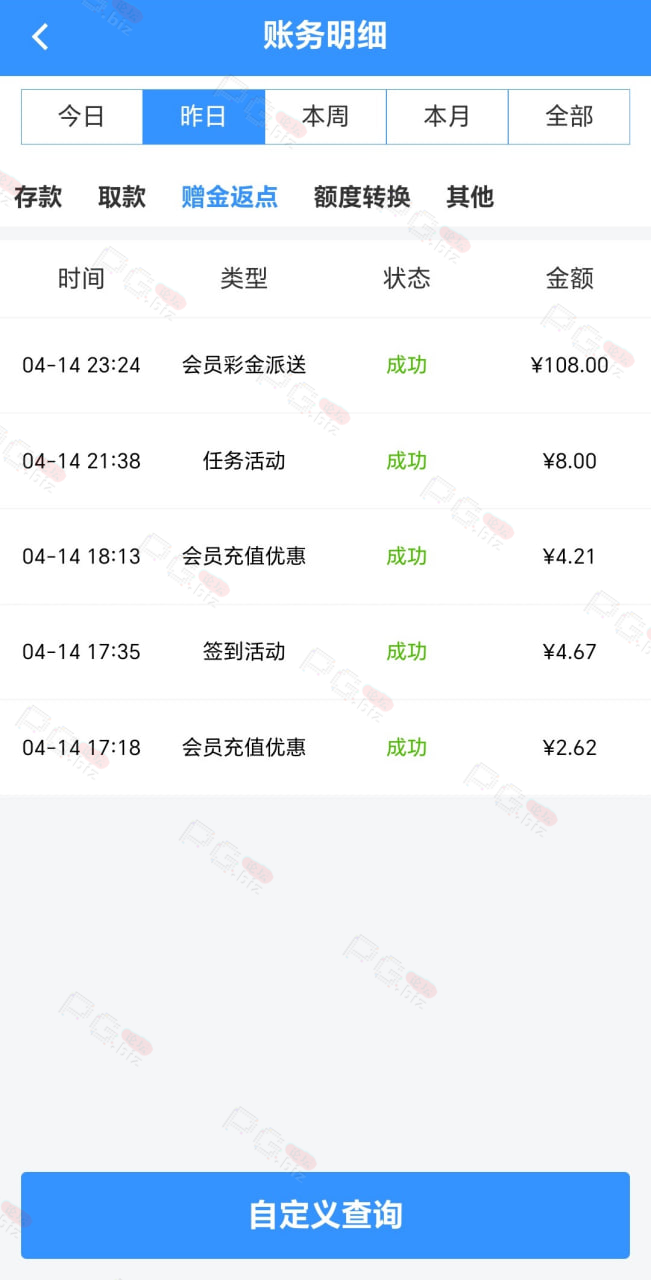Show 全部 records
This screenshot has height=1280, width=651.
coord(569,117)
